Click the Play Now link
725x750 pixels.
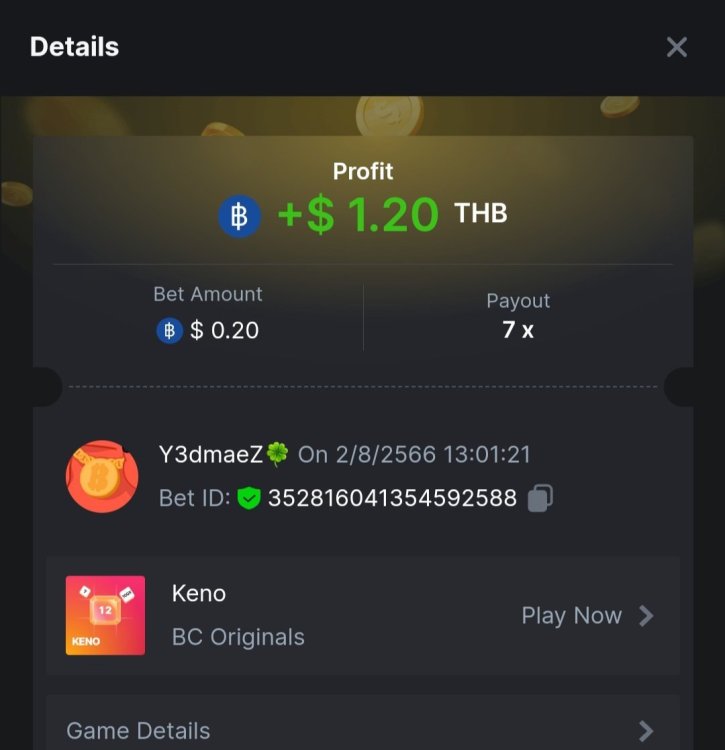coord(572,616)
